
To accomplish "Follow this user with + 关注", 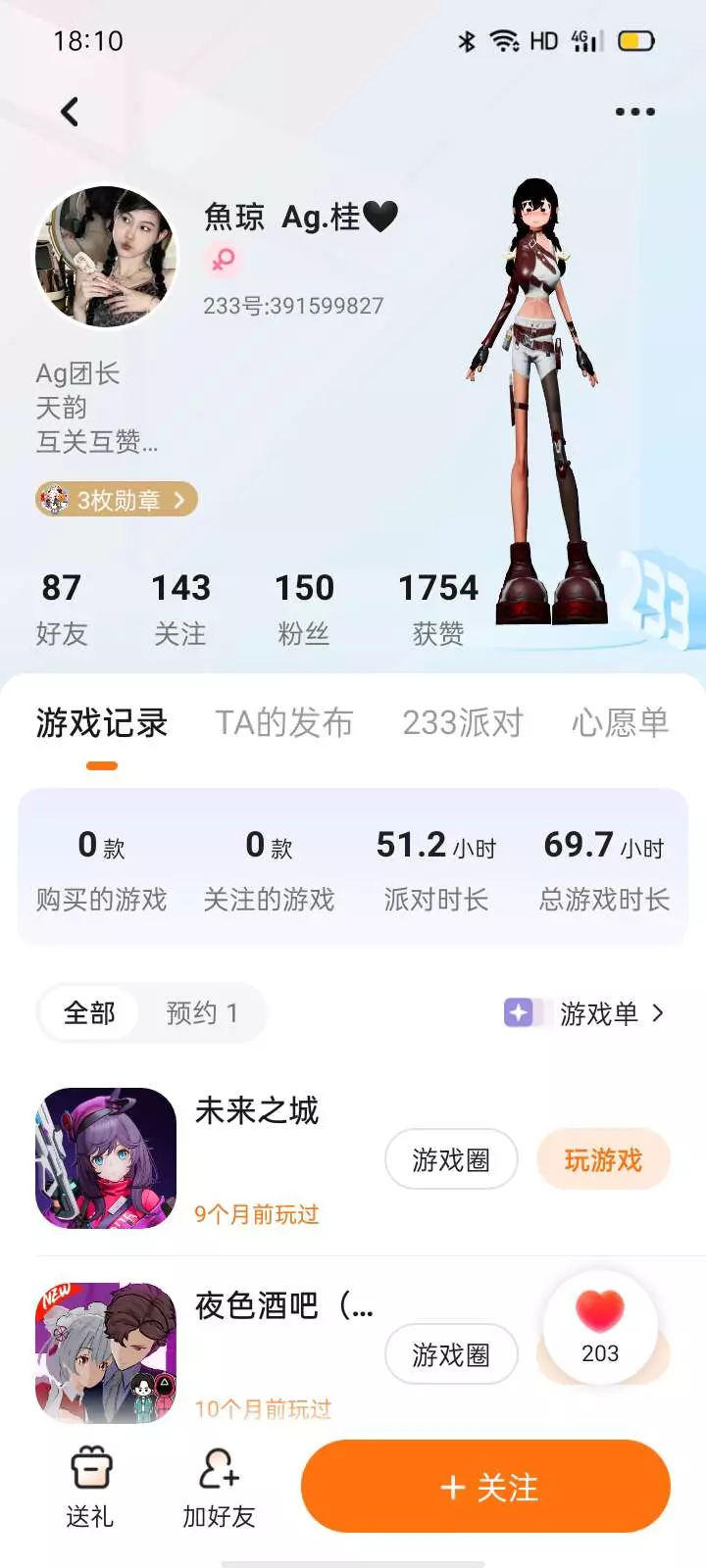I will click(x=486, y=1487).
